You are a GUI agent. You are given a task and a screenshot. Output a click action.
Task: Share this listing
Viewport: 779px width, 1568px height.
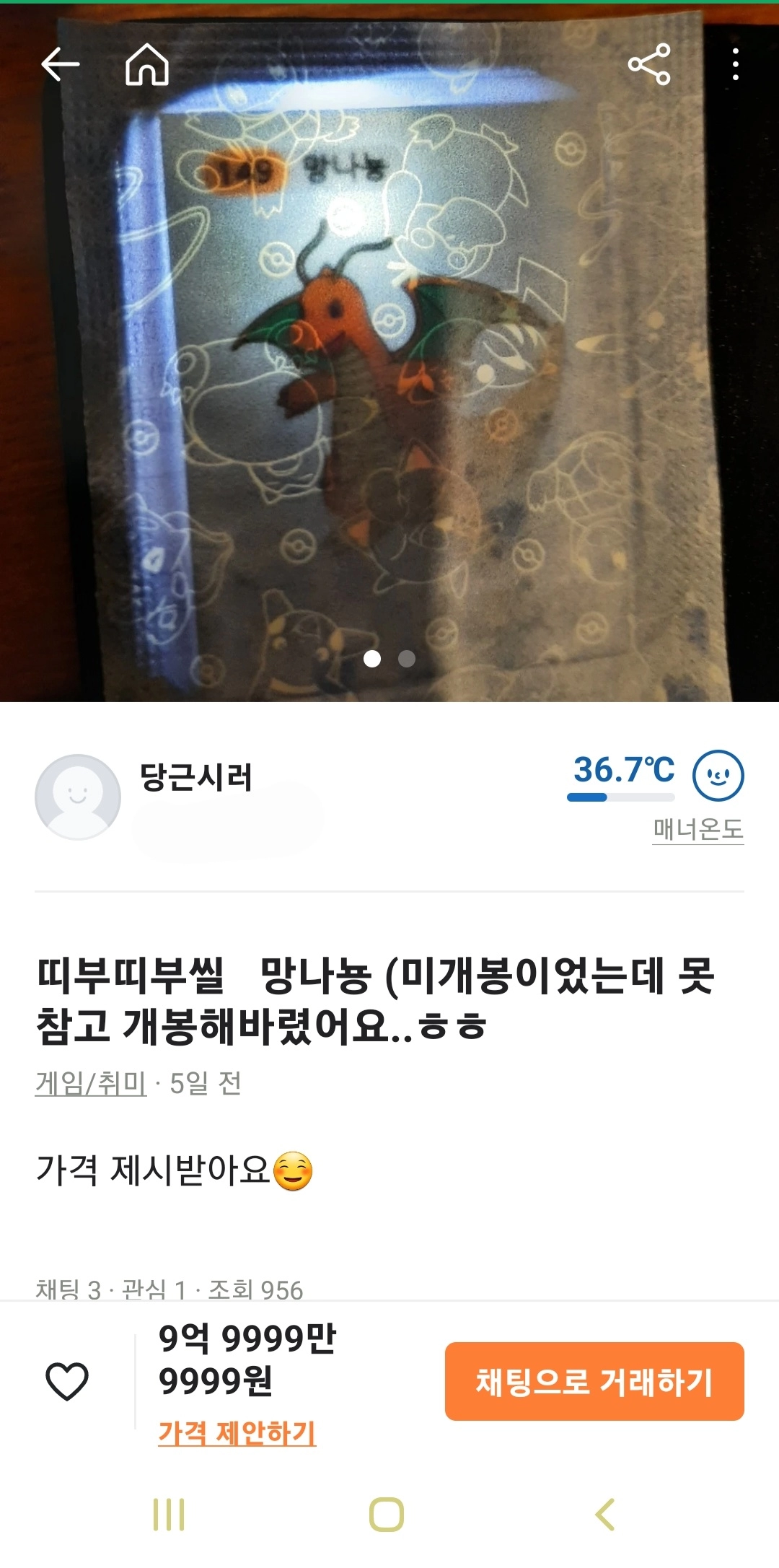[649, 65]
